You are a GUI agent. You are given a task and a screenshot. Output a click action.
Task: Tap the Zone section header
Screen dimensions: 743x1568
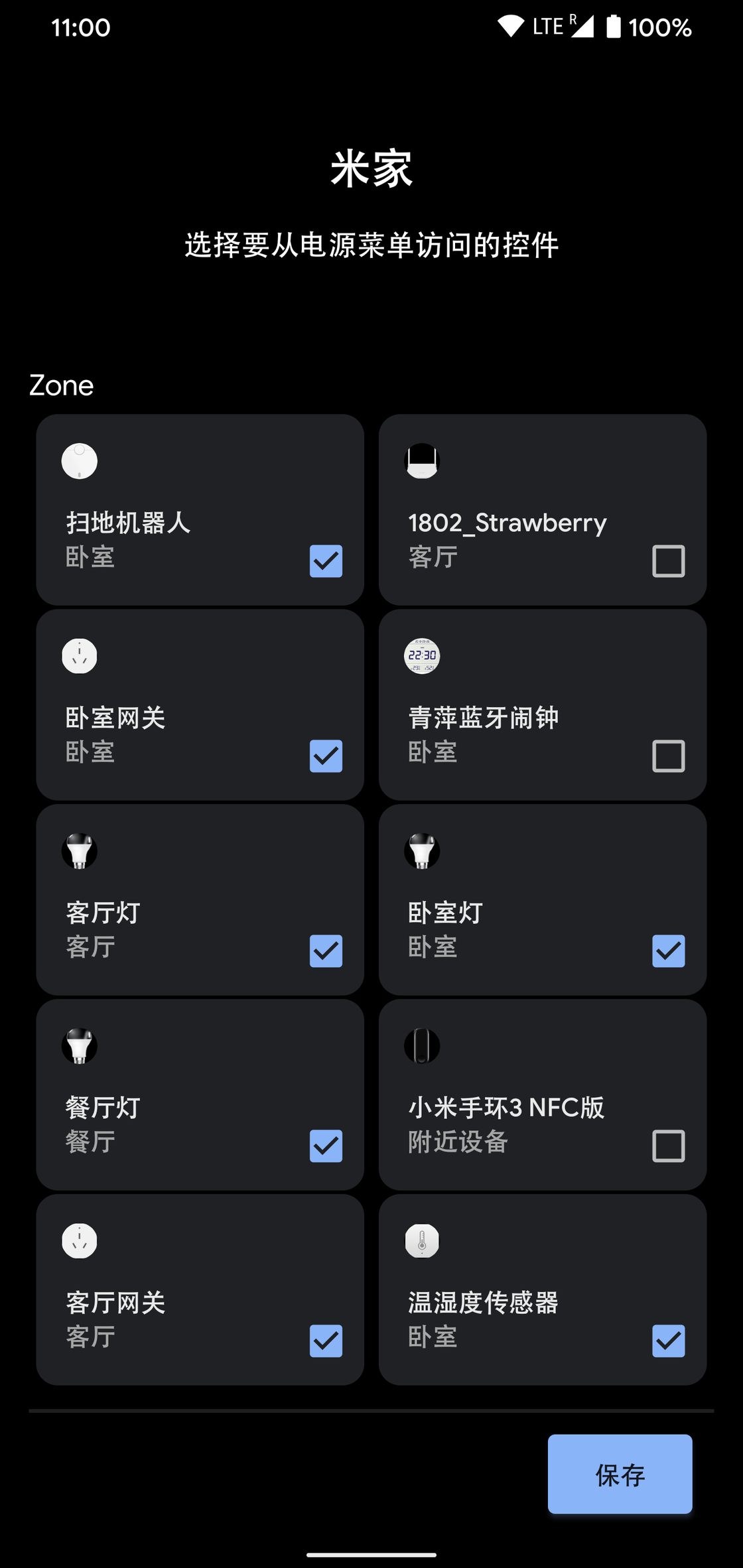coord(60,385)
